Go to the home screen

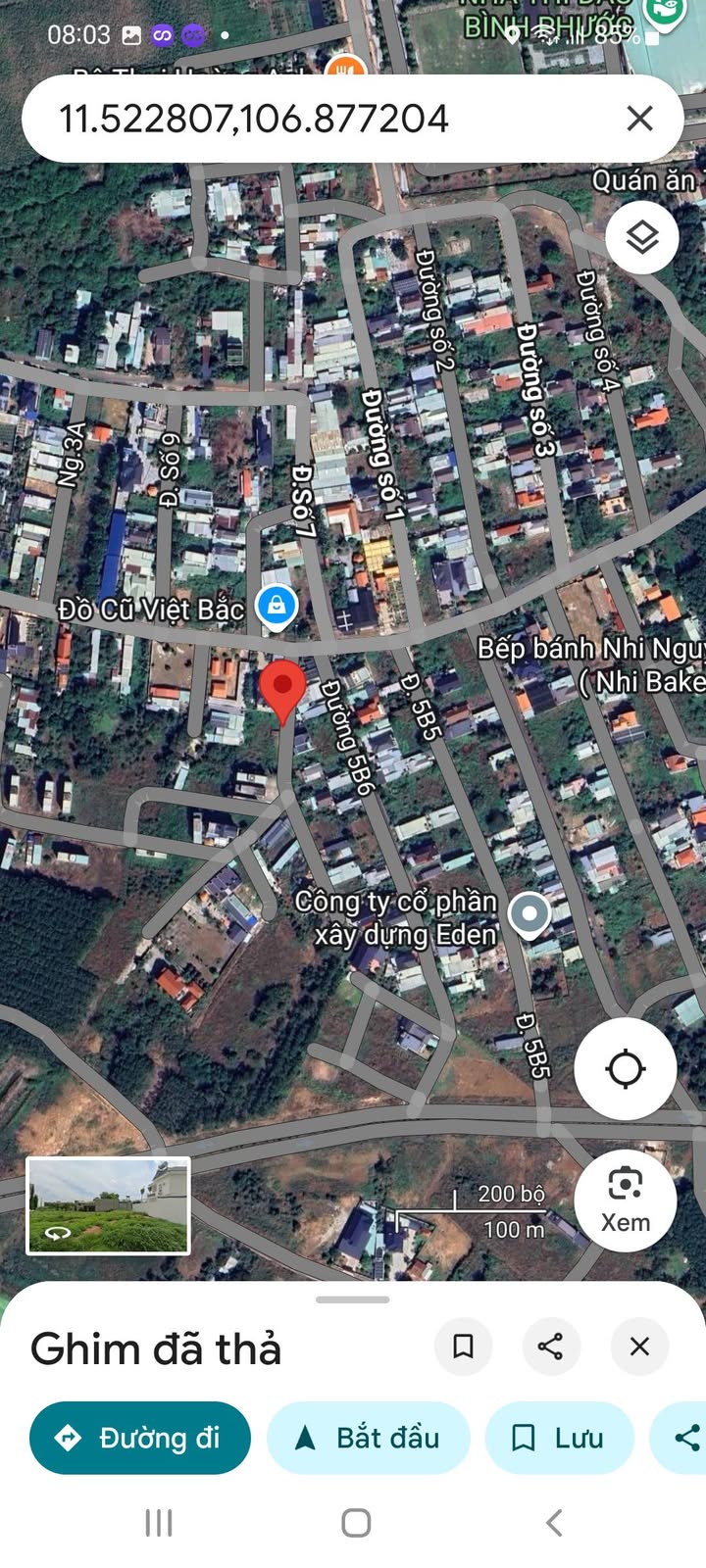point(356,1523)
